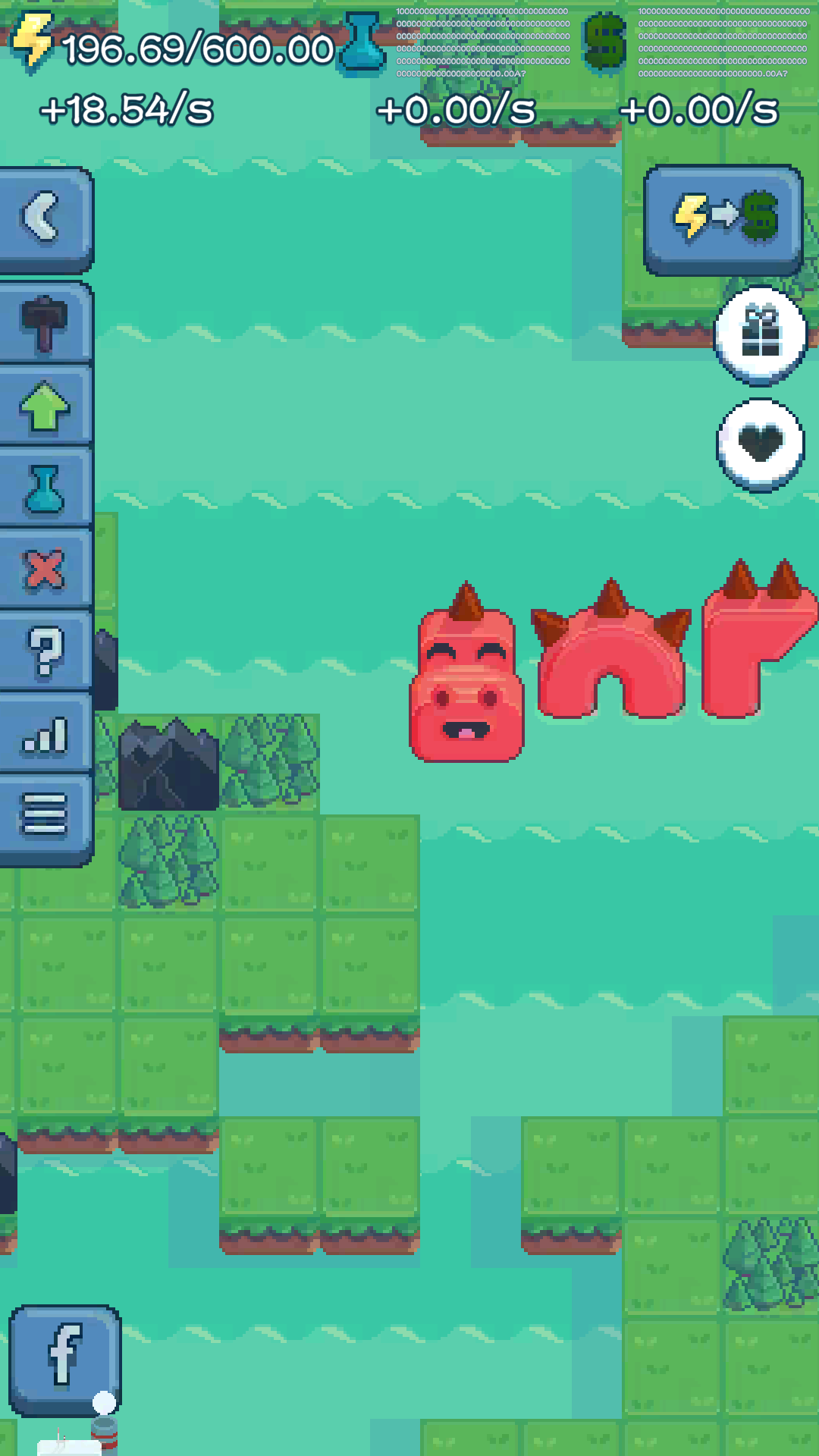The height and width of the screenshot is (1456, 819).
Task: Open the research flask menu
Action: [x=44, y=489]
